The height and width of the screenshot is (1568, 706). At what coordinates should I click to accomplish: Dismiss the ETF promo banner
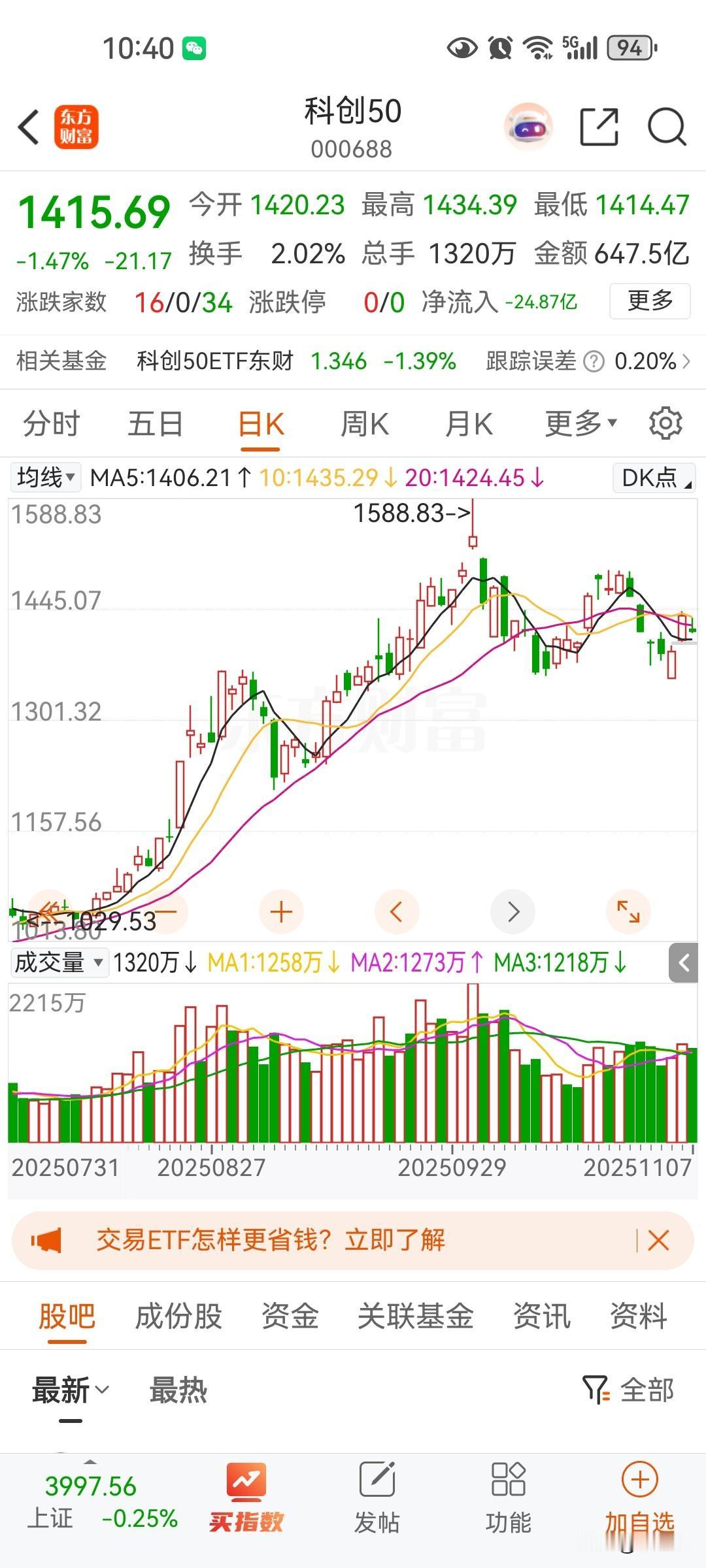click(x=658, y=1240)
